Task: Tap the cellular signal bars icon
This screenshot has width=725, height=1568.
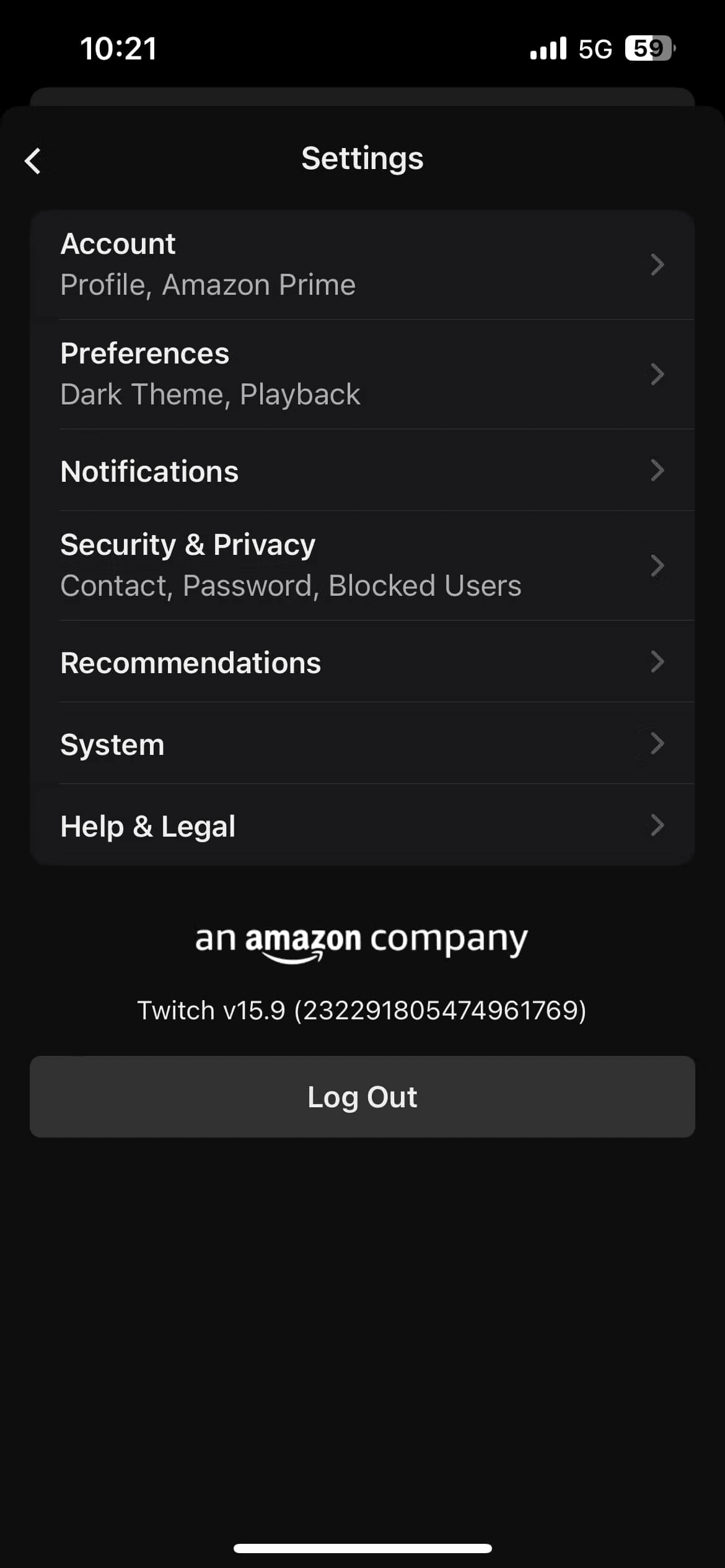Action: pos(548,48)
